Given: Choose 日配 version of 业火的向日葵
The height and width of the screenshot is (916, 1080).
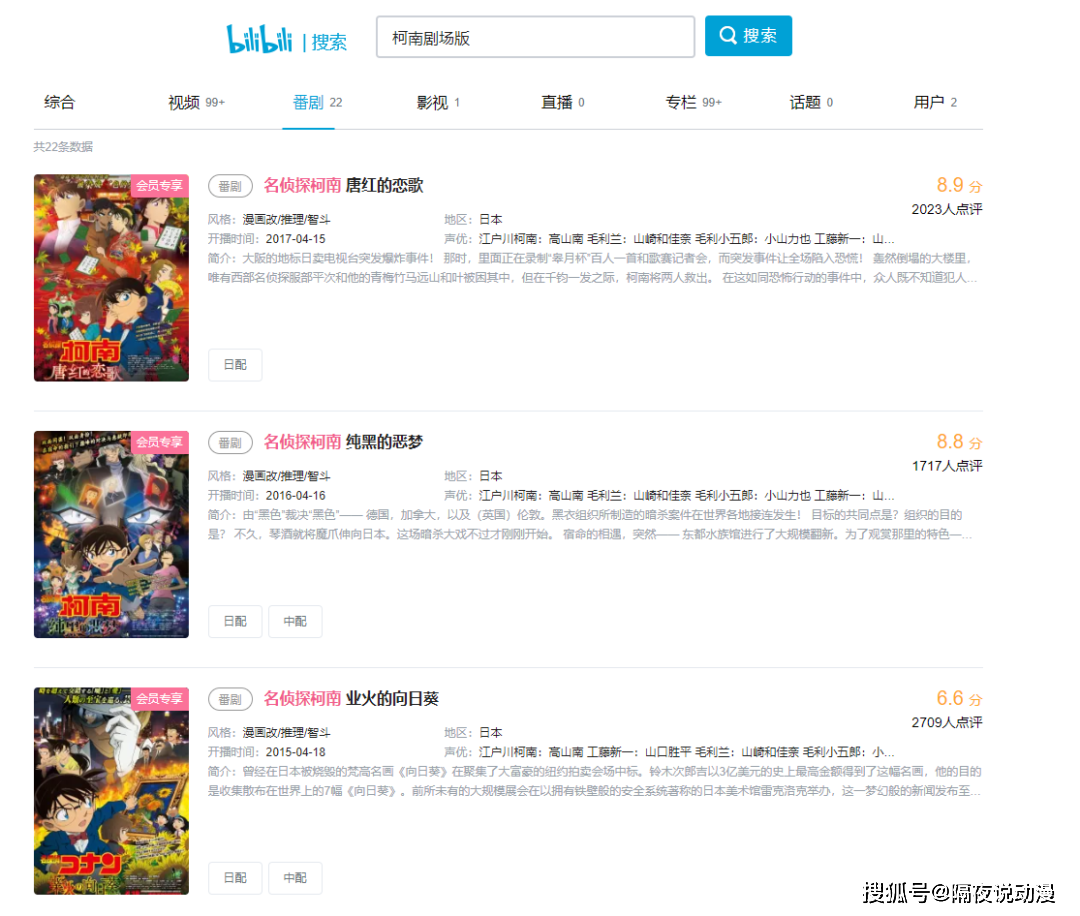Looking at the screenshot, I should [235, 878].
